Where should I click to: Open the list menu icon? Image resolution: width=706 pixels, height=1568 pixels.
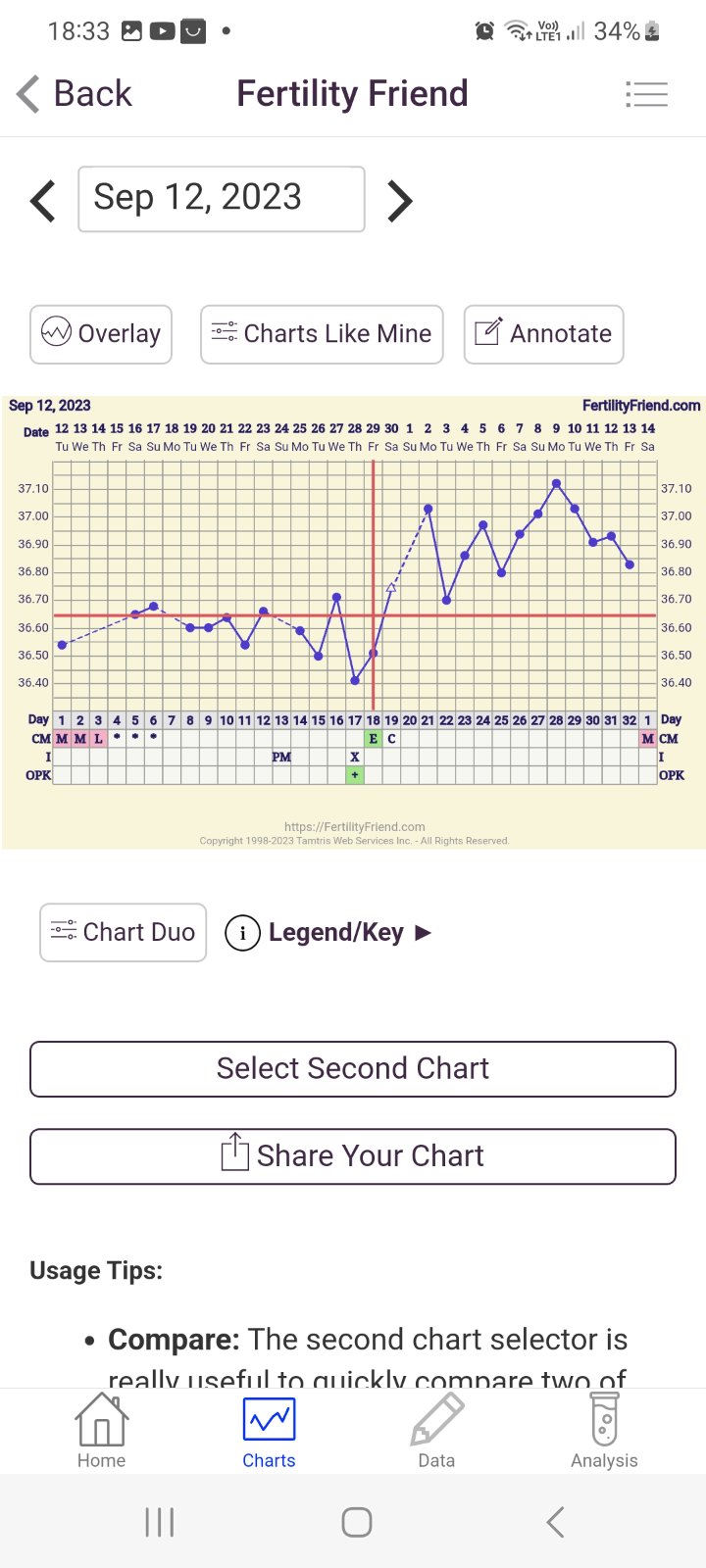646,94
